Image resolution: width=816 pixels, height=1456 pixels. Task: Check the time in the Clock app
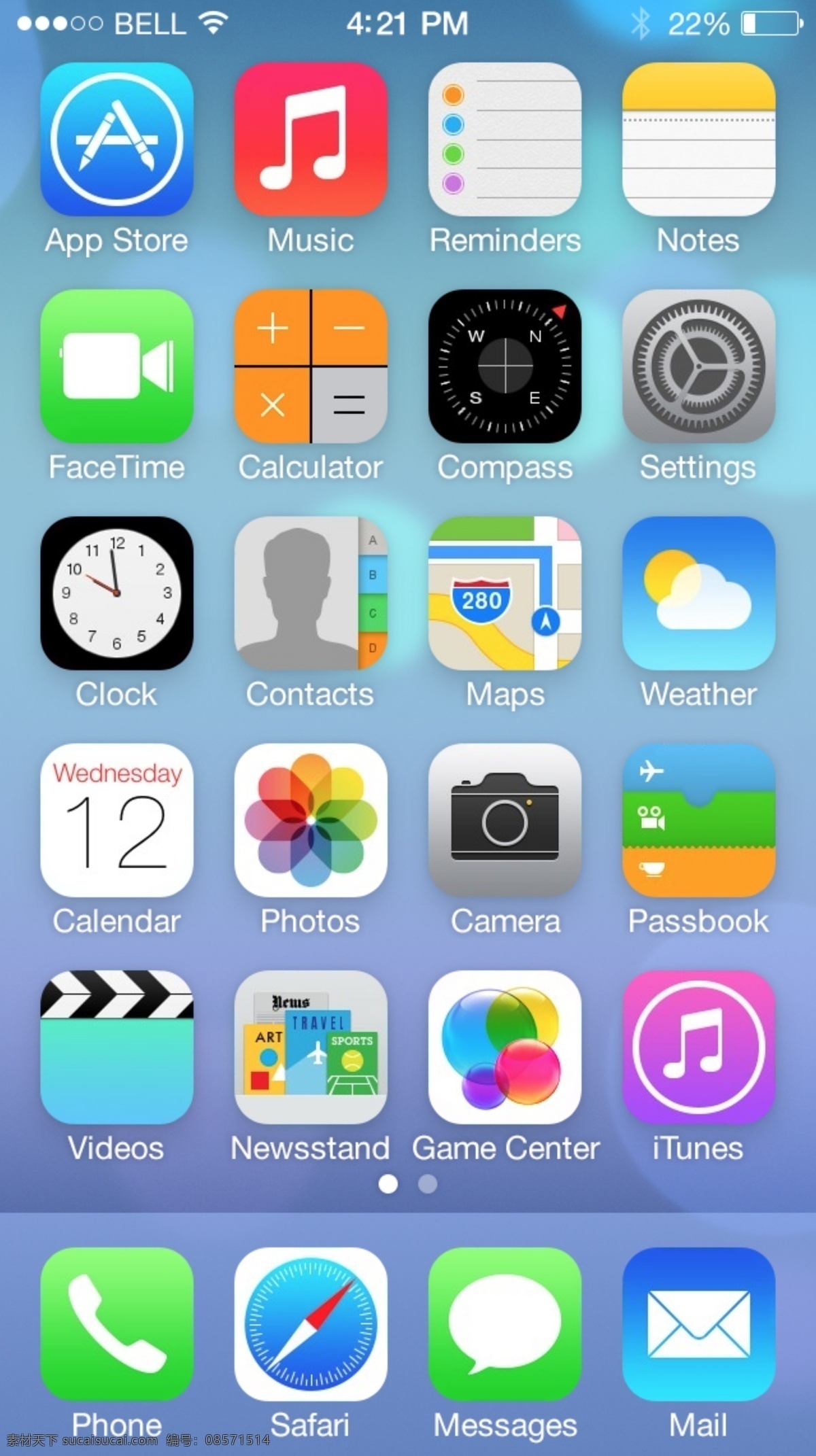(x=116, y=595)
